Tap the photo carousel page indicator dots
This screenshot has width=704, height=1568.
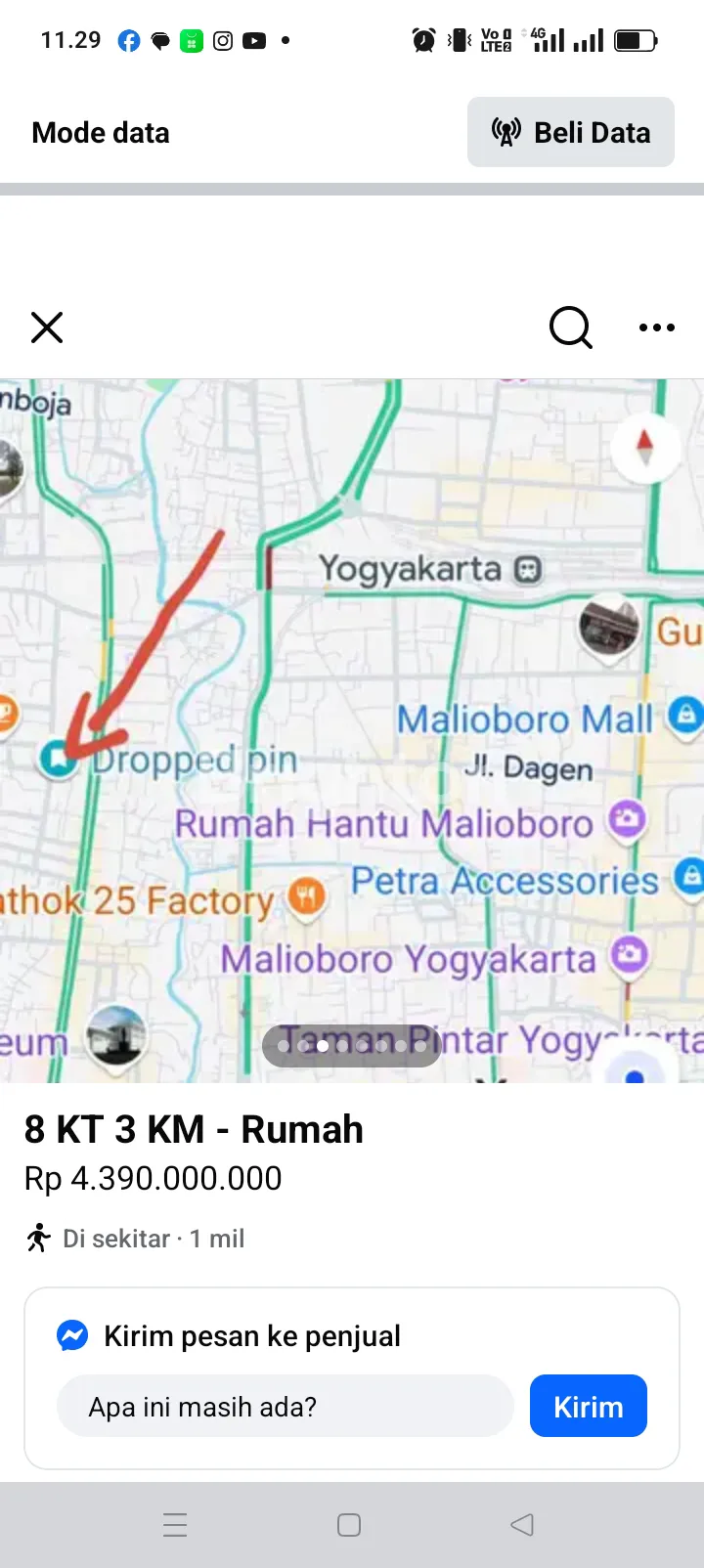click(352, 1046)
